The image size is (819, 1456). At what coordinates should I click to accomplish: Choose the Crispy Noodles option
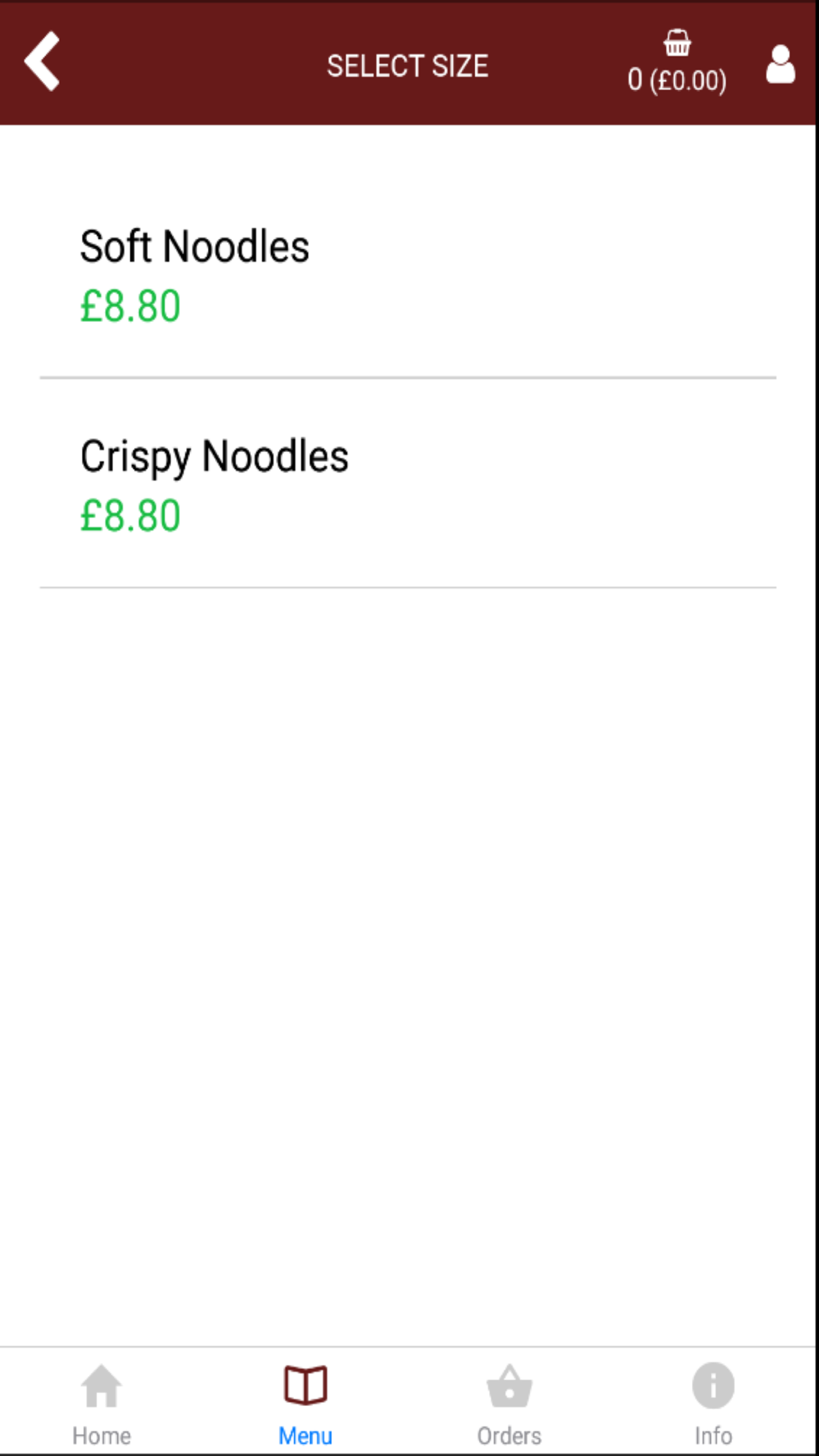(408, 484)
